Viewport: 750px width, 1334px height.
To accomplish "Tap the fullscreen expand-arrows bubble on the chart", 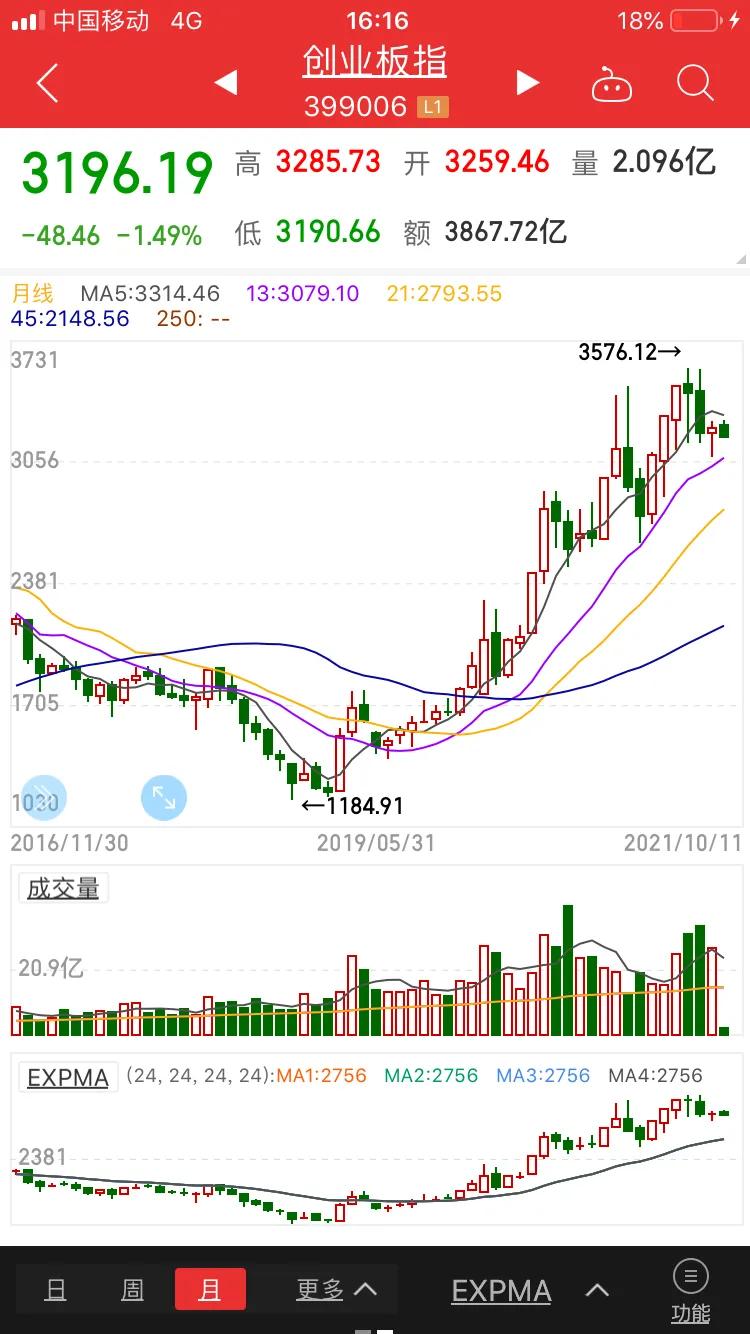I will tap(164, 797).
